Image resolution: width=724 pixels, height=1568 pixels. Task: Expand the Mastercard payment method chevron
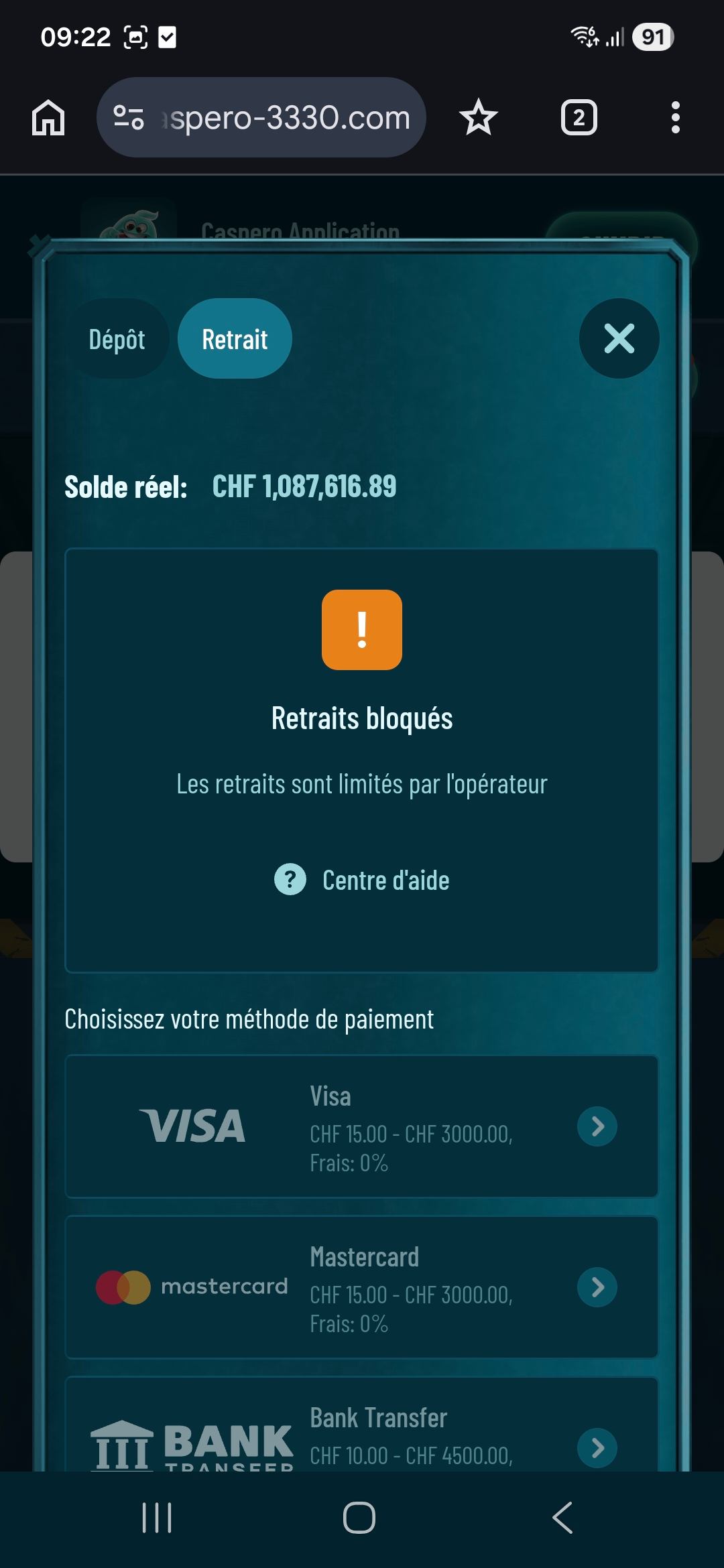(595, 1287)
